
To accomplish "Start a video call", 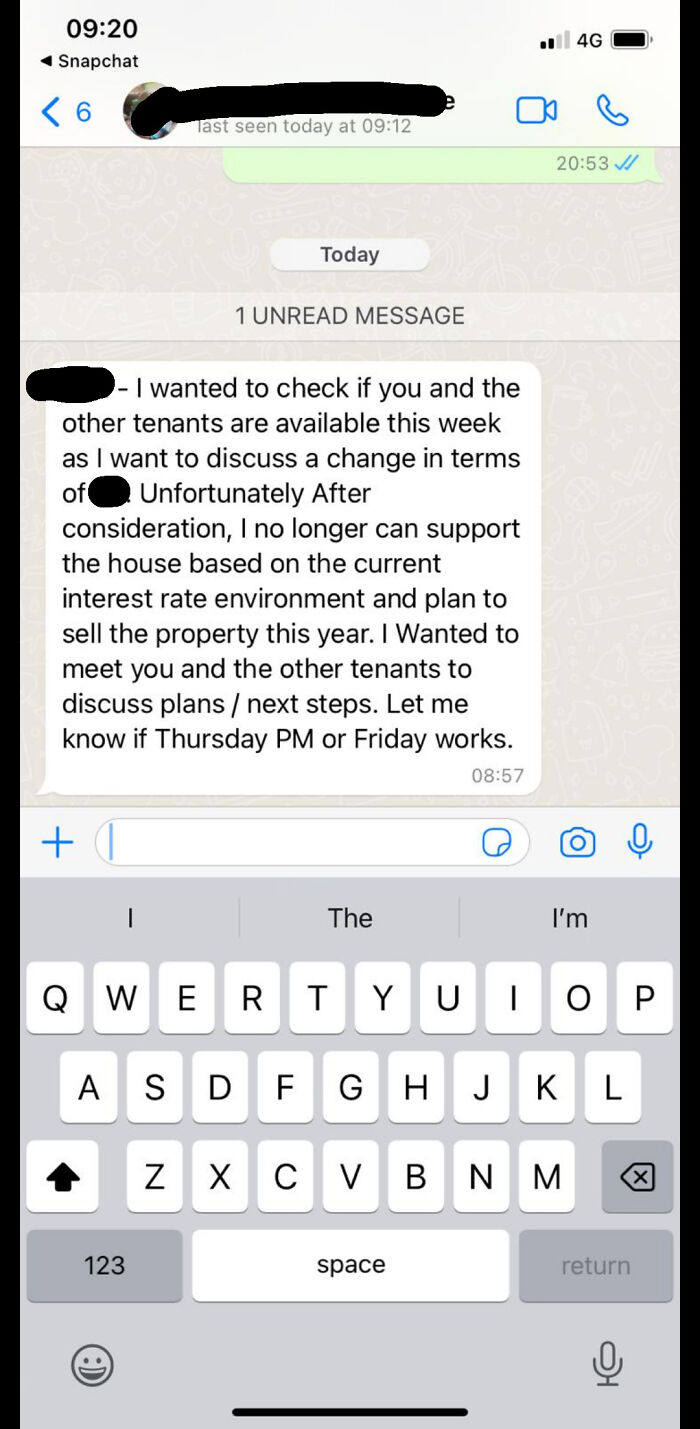I will (x=536, y=111).
